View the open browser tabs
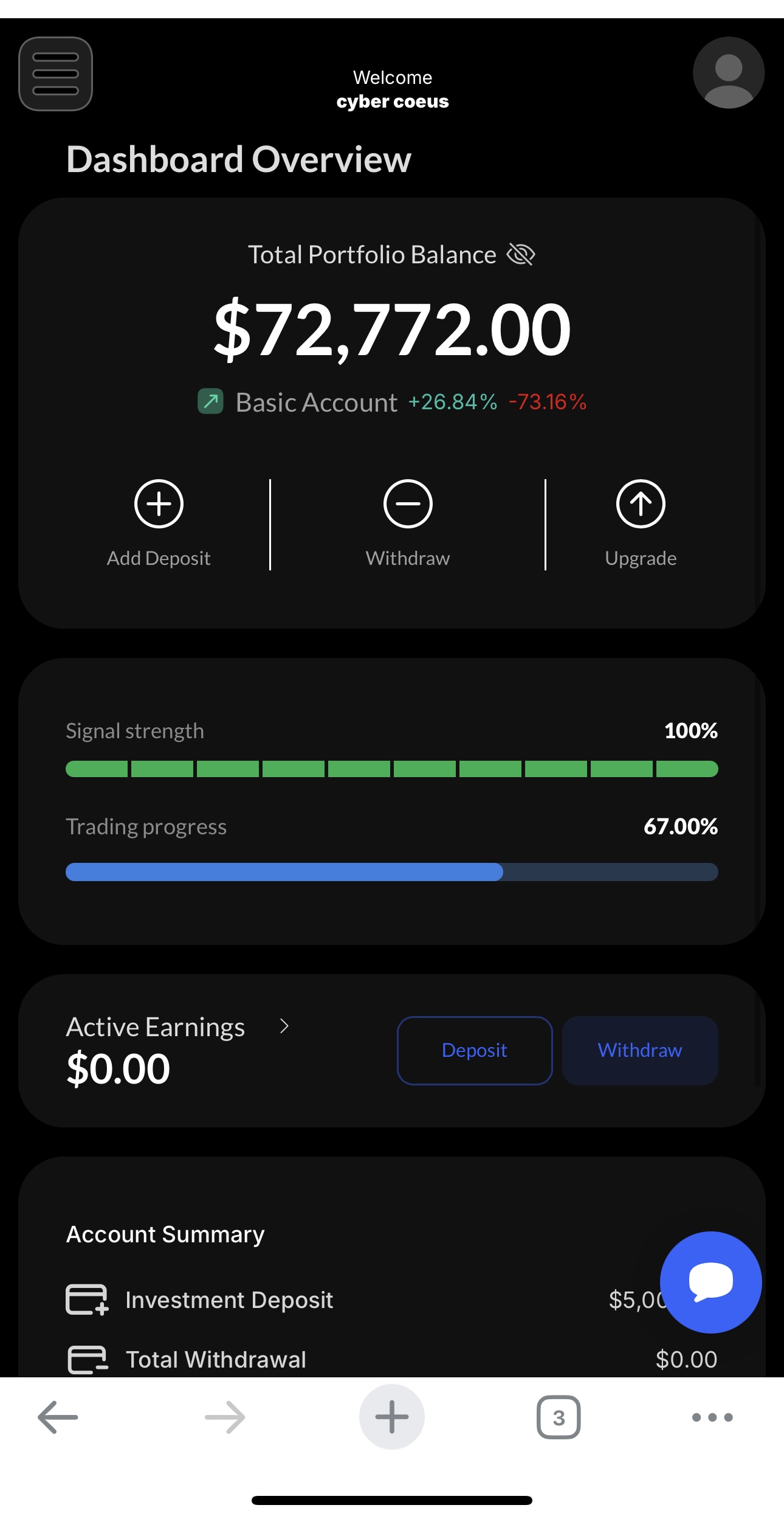 [x=559, y=1417]
